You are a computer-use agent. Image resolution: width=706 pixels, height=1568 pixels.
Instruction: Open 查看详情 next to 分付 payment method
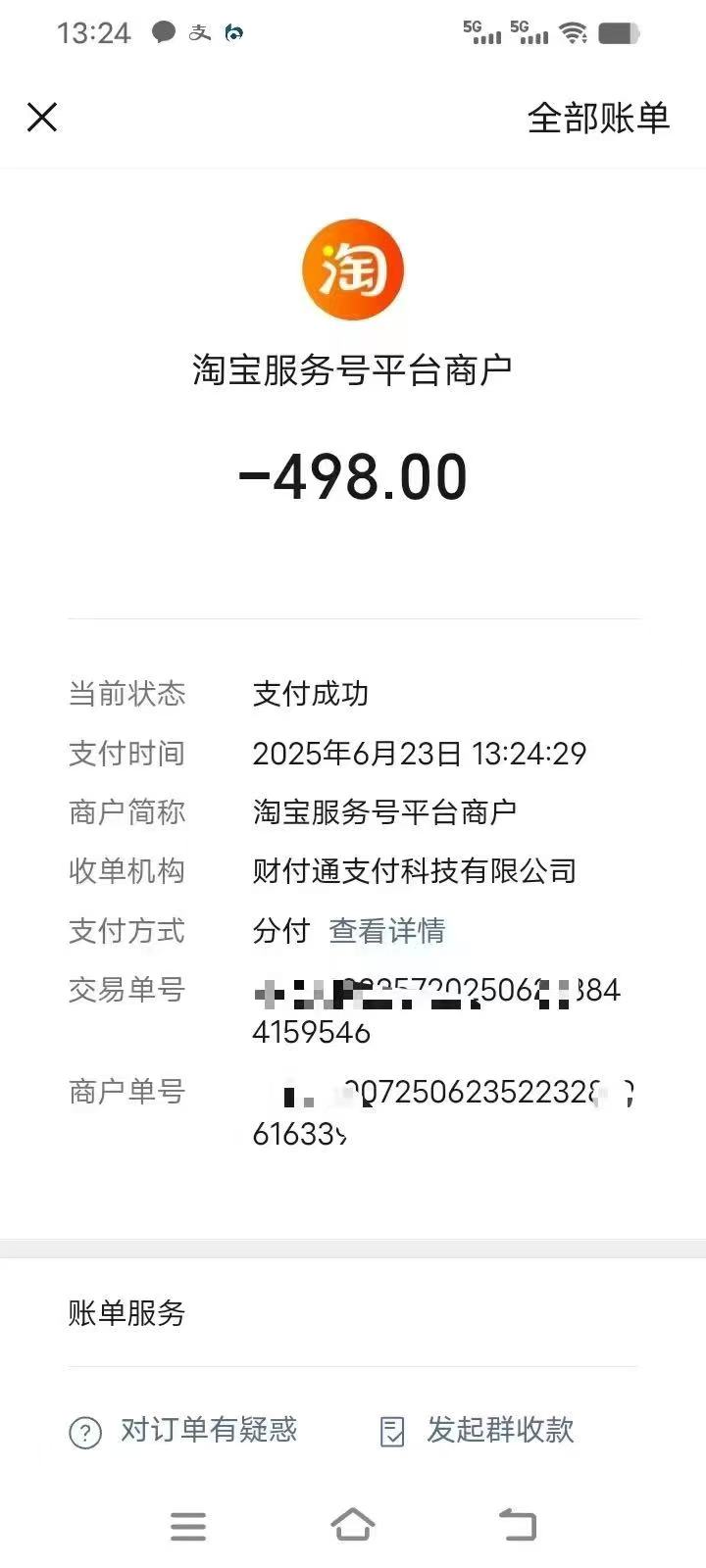click(x=387, y=931)
